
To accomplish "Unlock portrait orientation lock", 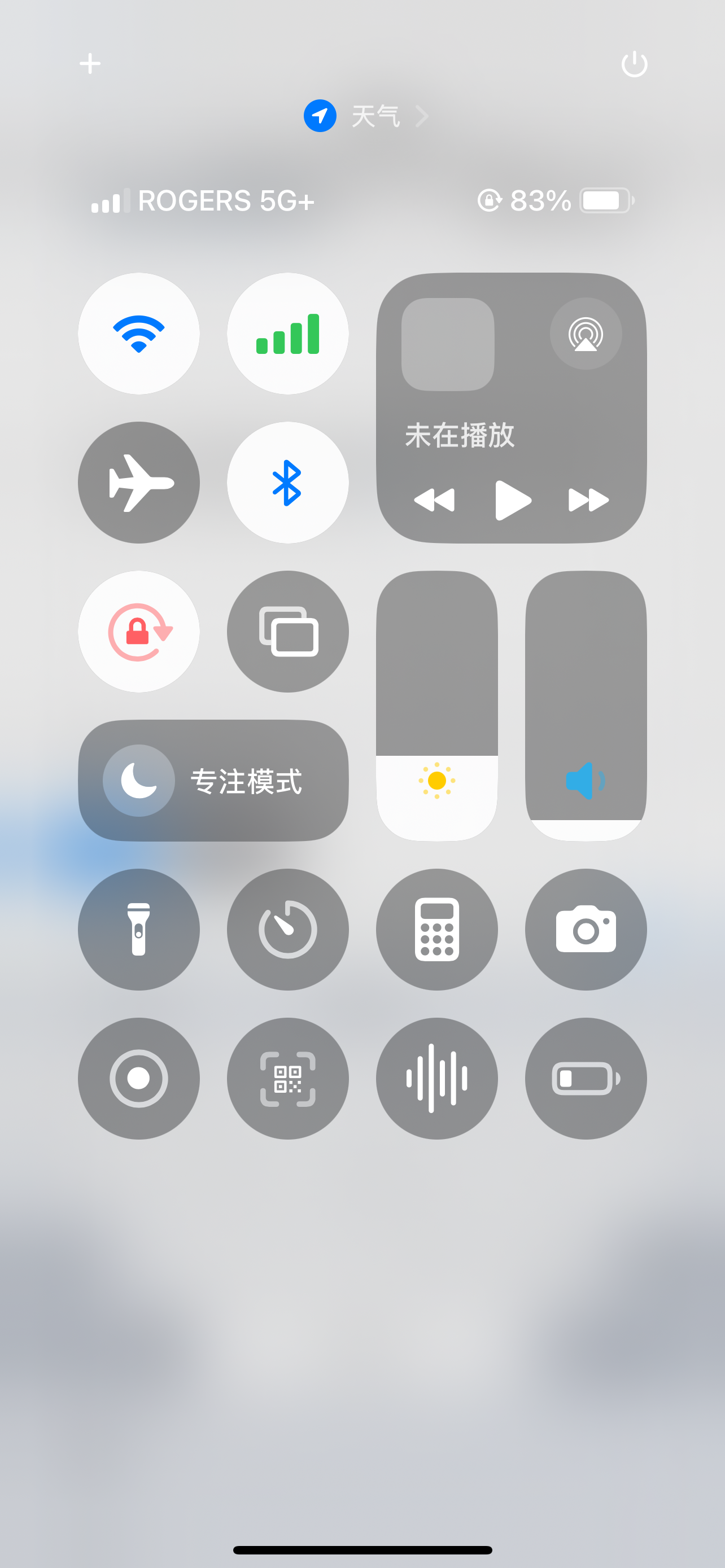I will click(x=139, y=632).
